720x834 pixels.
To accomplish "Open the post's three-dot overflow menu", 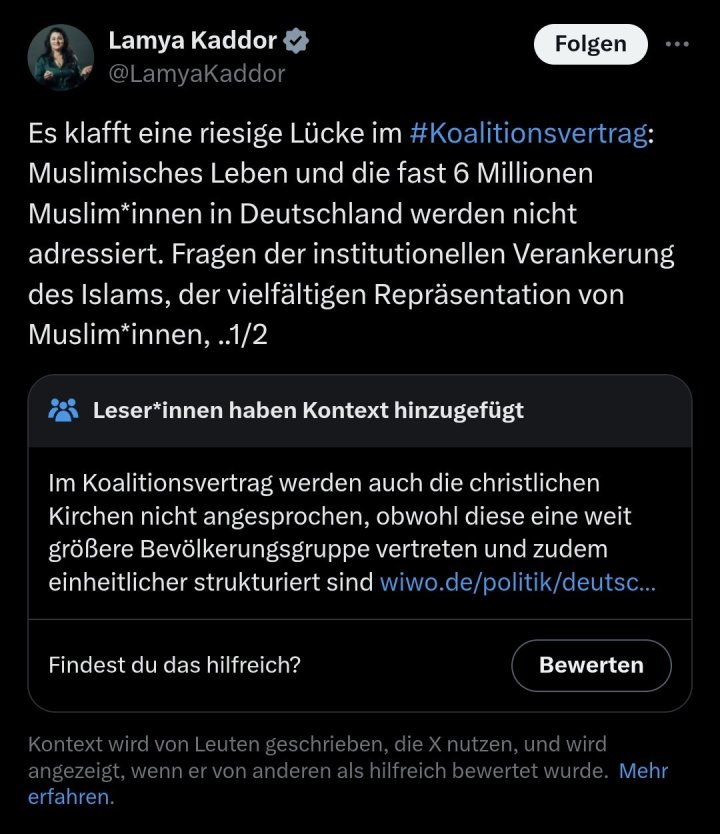I will (x=677, y=44).
